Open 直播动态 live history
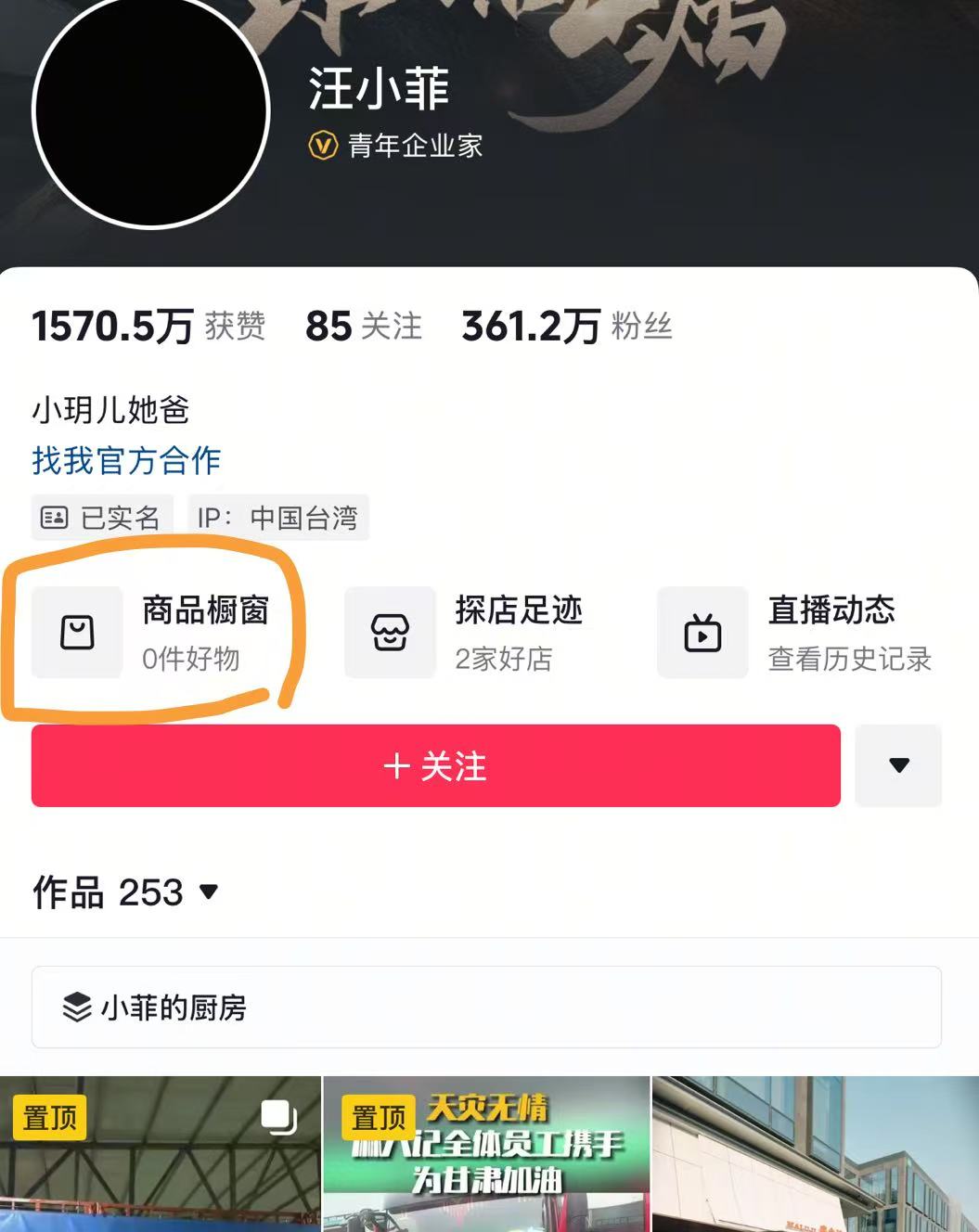 [796, 633]
